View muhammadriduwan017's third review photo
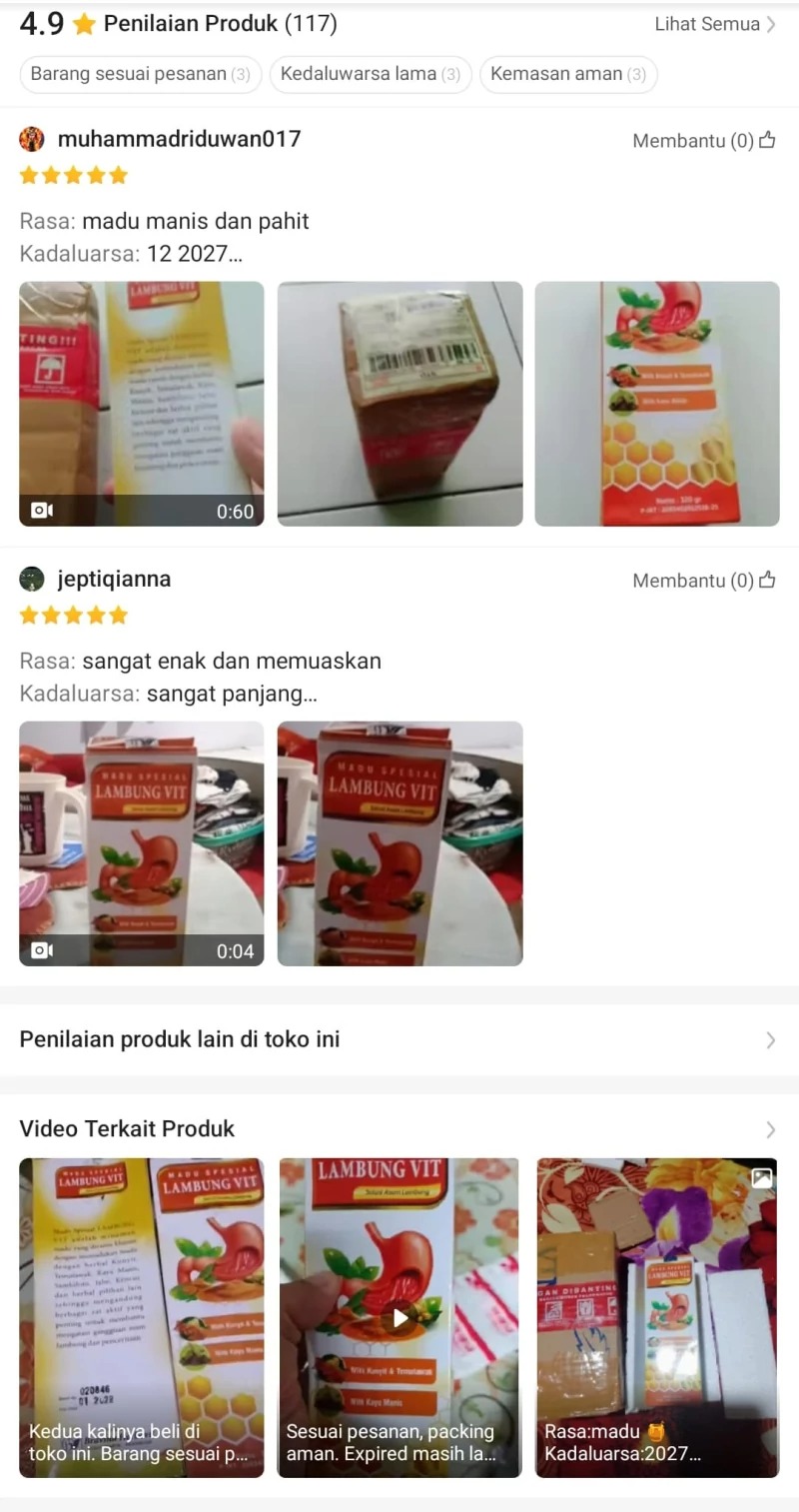This screenshot has height=1512, width=799. click(x=657, y=404)
